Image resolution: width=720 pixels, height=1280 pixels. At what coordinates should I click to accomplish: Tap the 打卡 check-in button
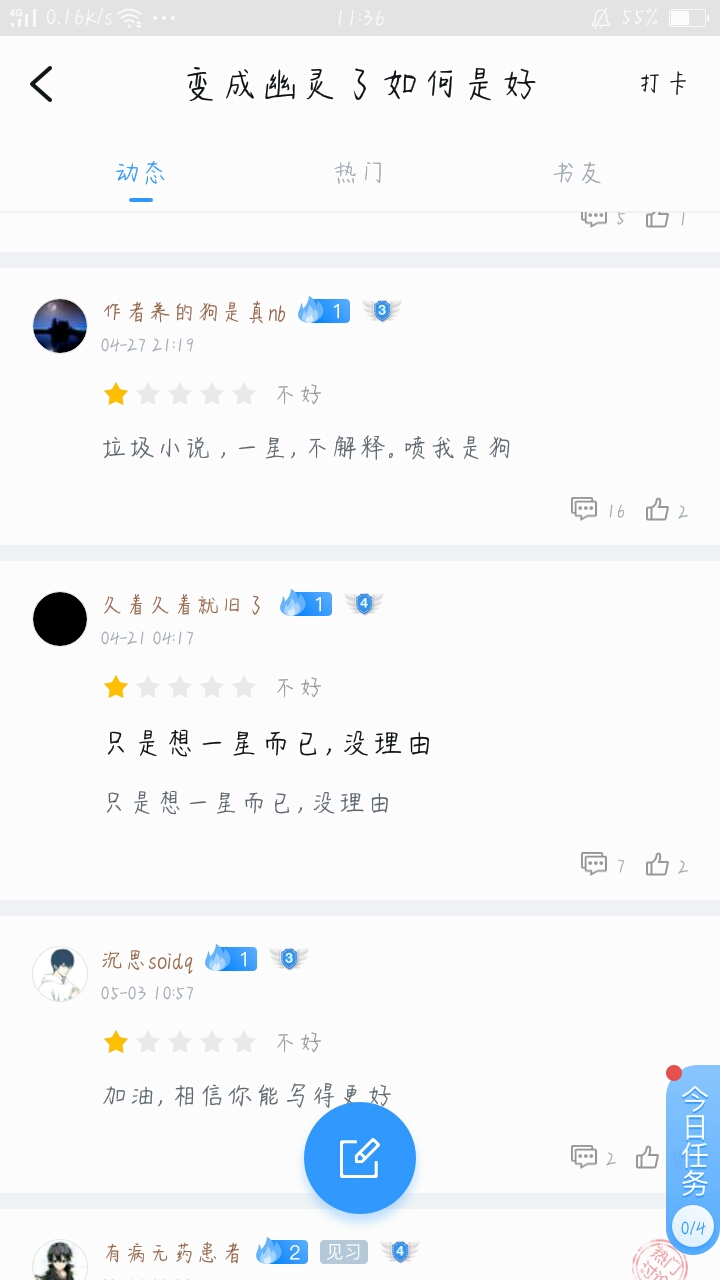pyautogui.click(x=663, y=83)
